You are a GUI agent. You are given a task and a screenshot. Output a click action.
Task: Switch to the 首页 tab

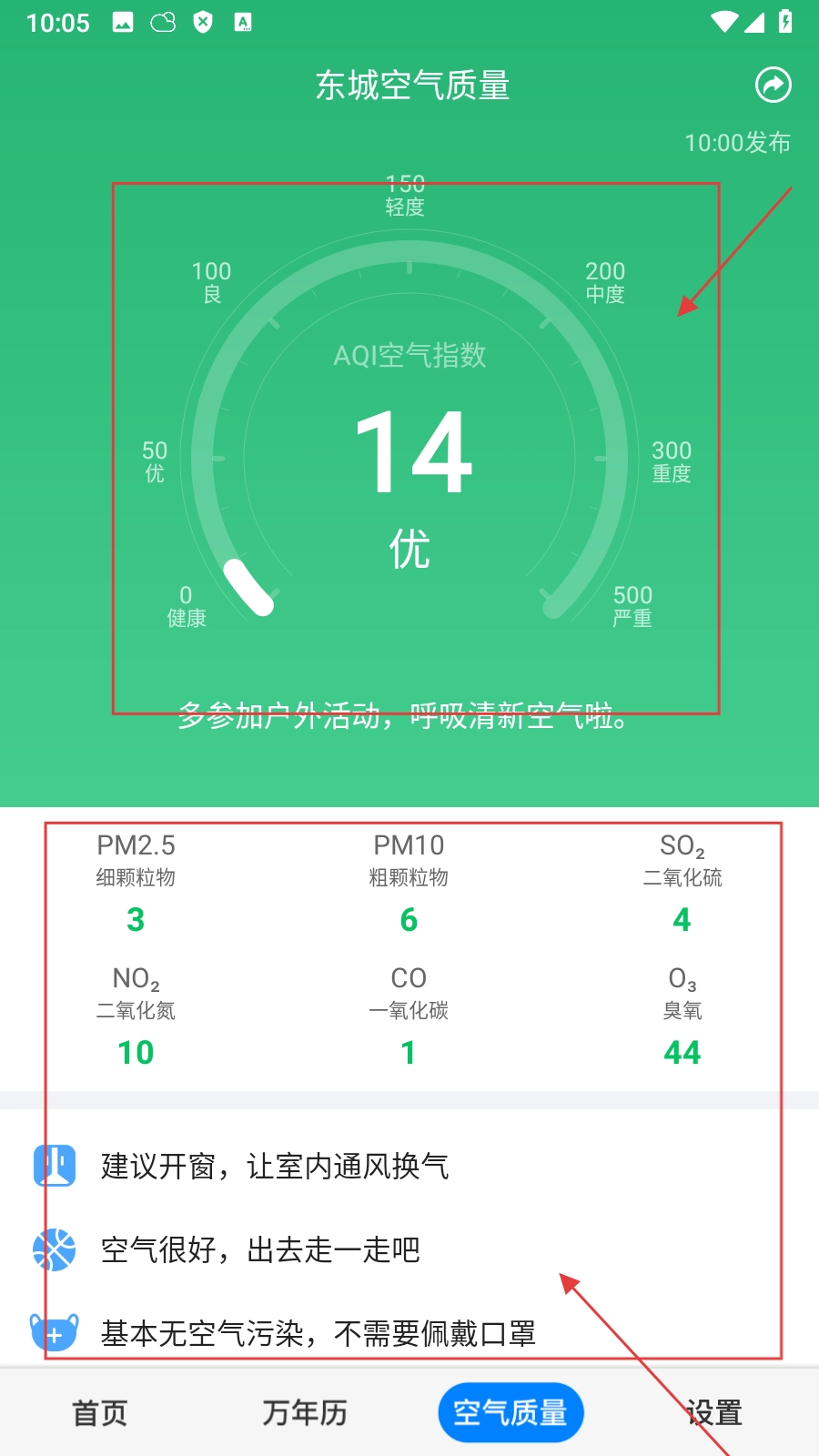pos(100,1412)
